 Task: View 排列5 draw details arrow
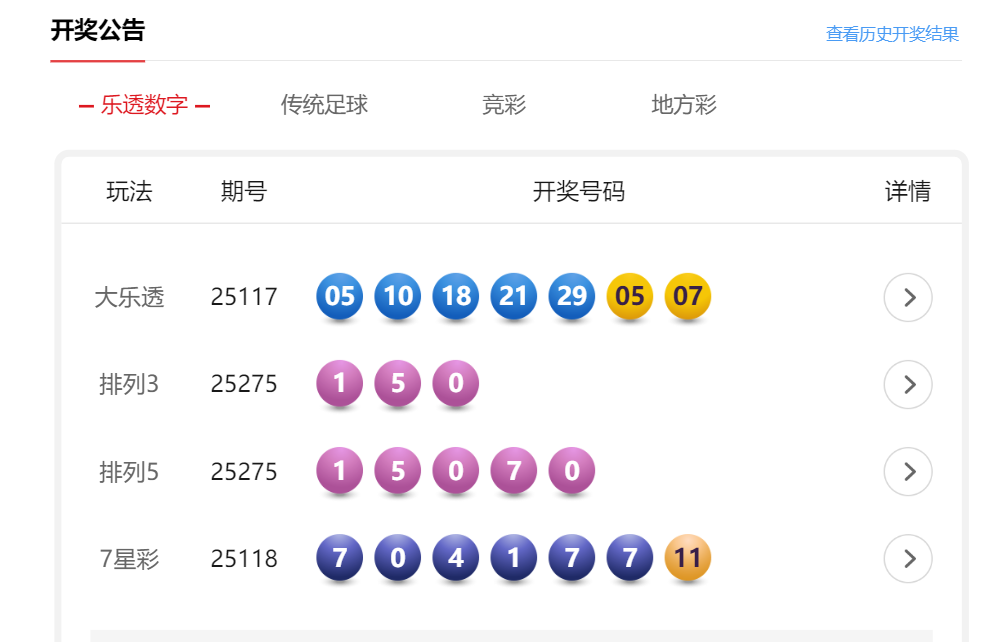(908, 471)
